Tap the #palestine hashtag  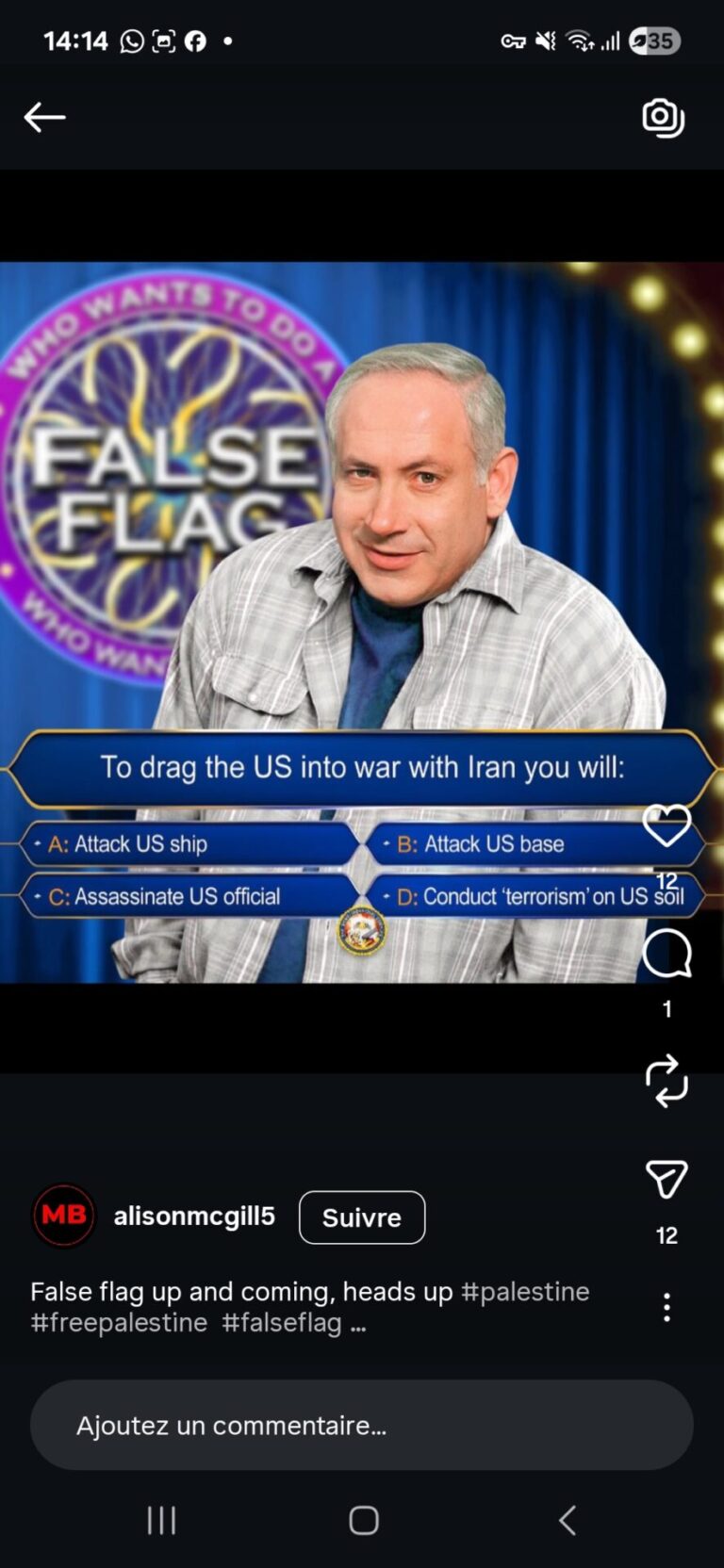coord(525,1291)
